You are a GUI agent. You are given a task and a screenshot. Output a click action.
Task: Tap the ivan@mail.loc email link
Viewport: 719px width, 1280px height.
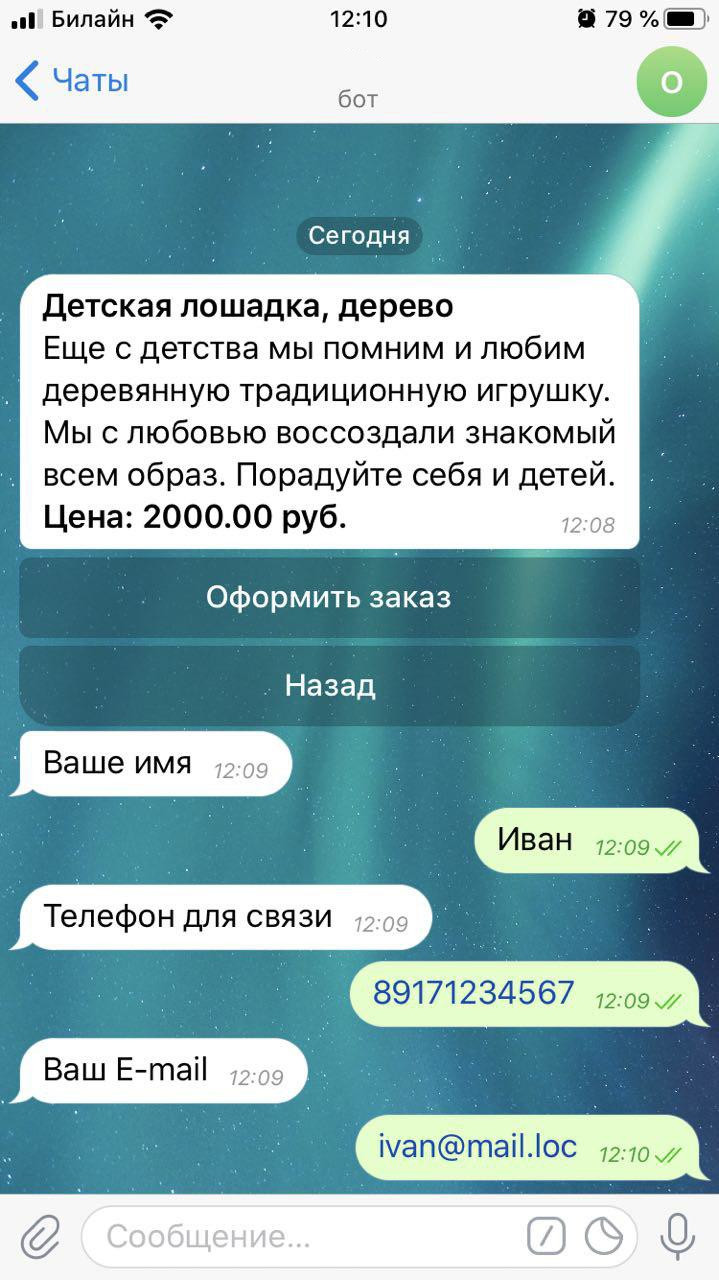point(477,1146)
